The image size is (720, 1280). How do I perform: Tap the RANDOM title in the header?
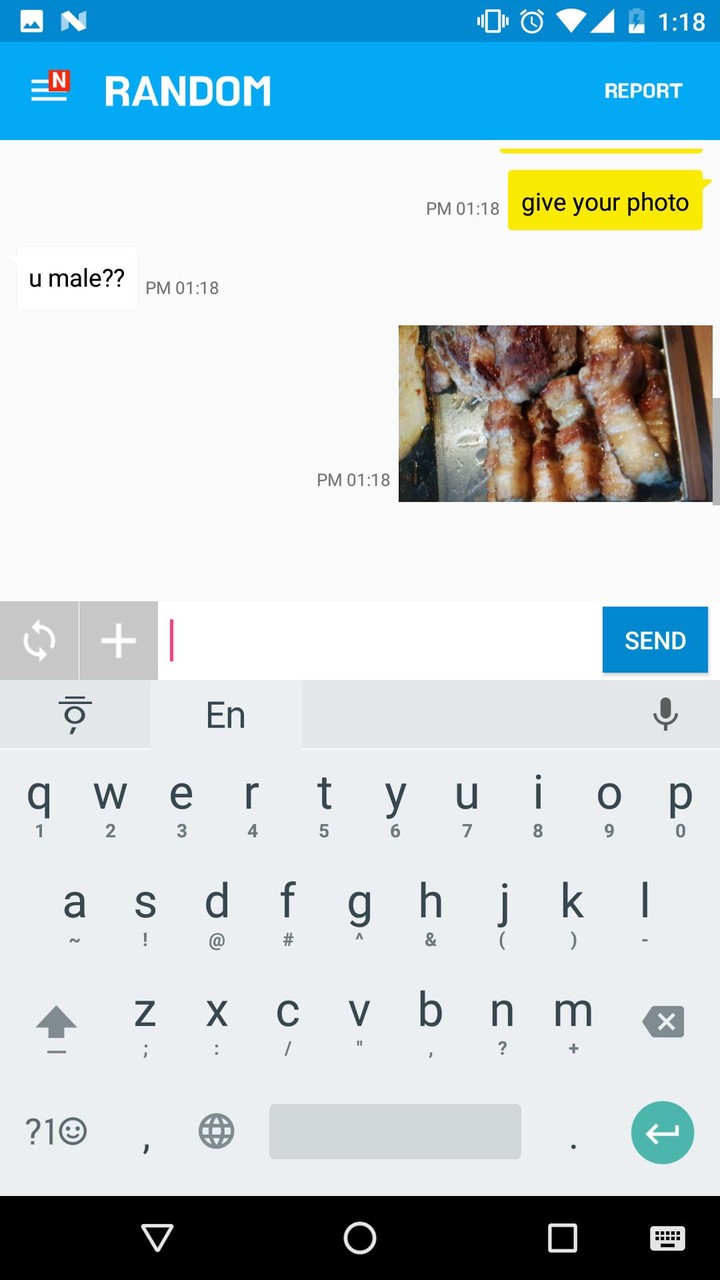click(x=188, y=91)
